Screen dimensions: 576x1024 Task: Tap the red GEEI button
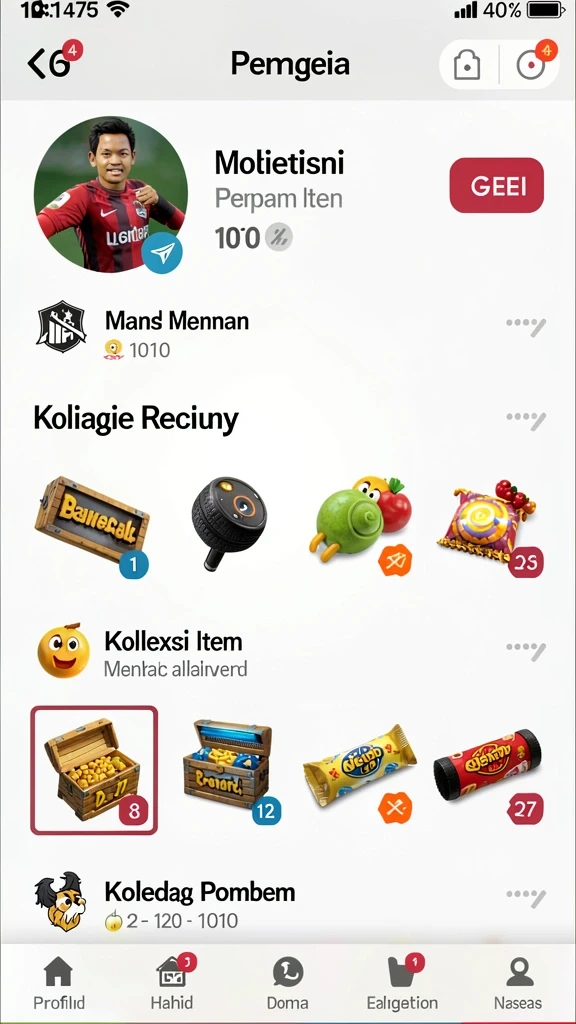tap(496, 185)
